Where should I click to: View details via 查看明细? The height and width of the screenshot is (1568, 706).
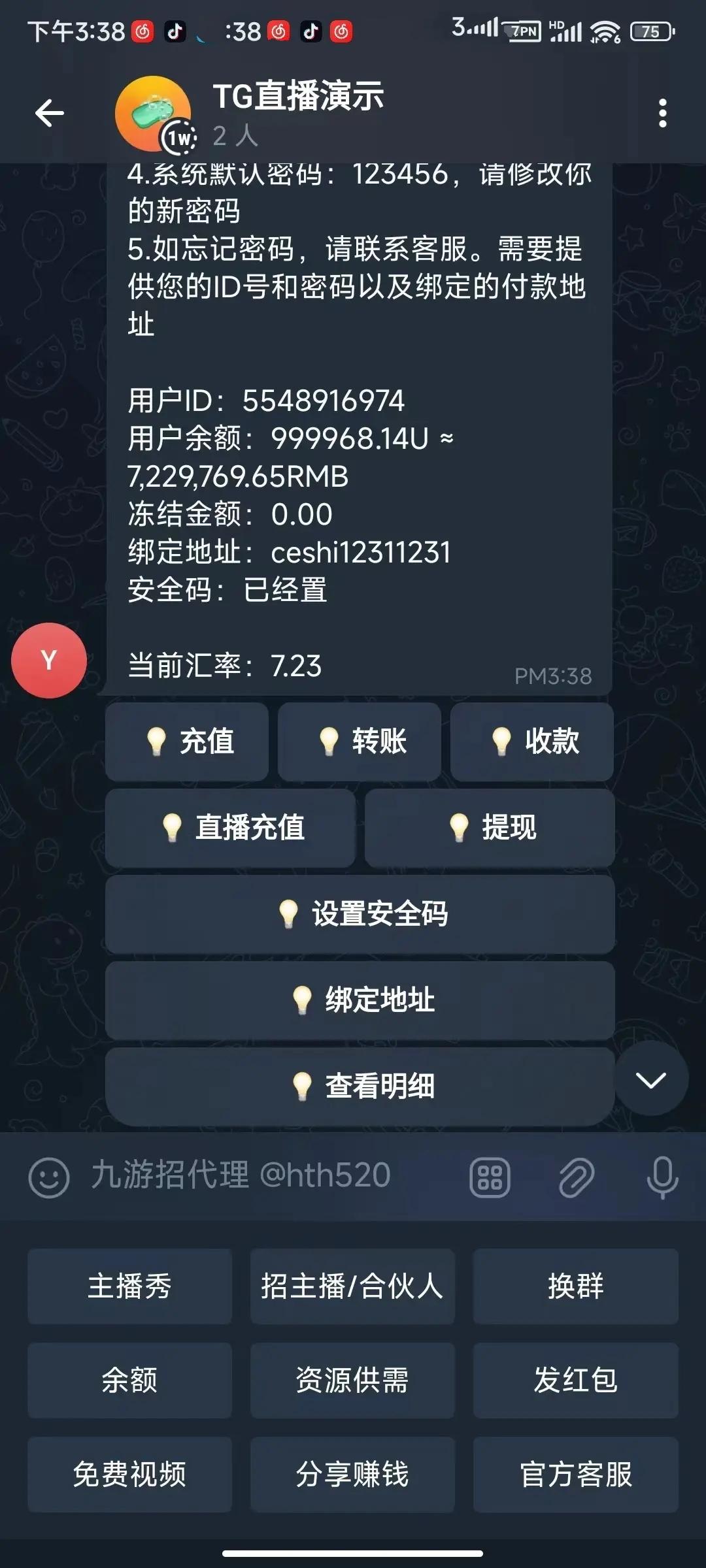click(x=360, y=1086)
